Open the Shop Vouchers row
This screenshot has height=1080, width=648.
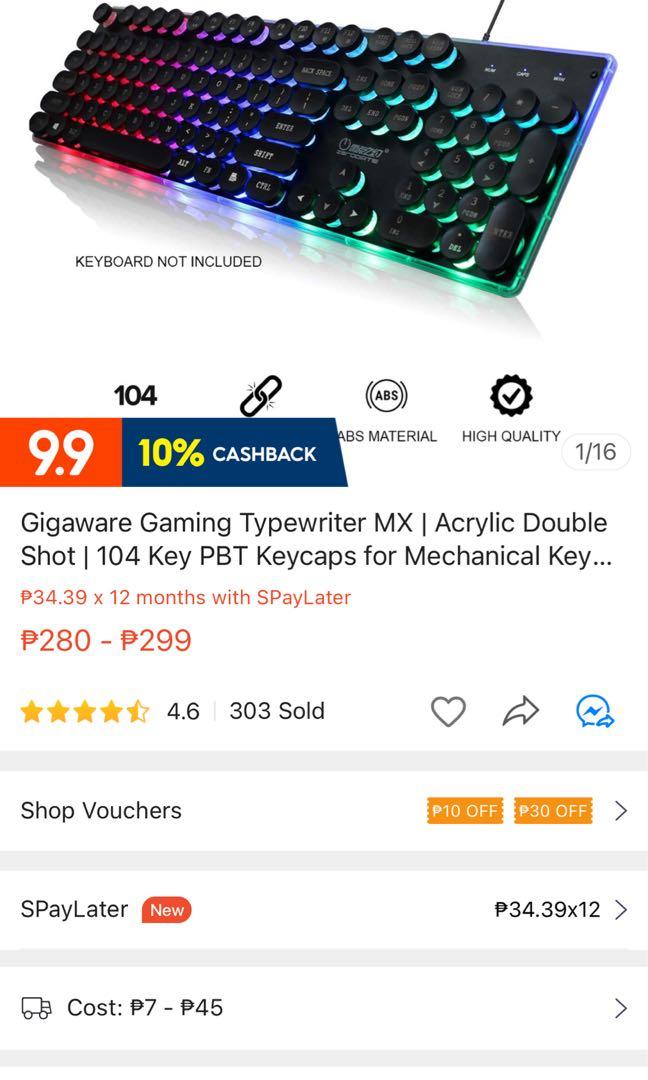pyautogui.click(x=324, y=810)
